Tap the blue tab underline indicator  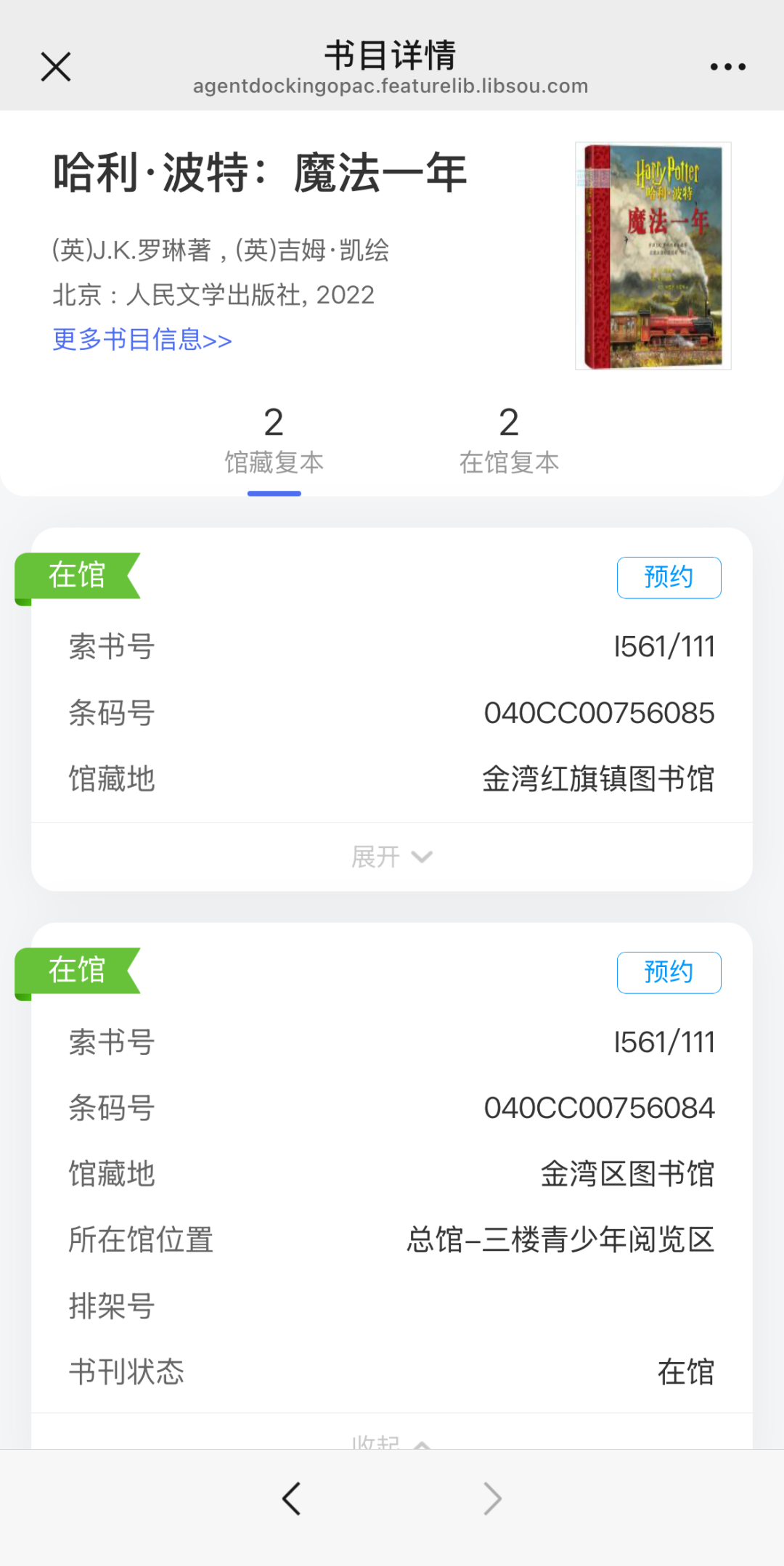tap(274, 492)
